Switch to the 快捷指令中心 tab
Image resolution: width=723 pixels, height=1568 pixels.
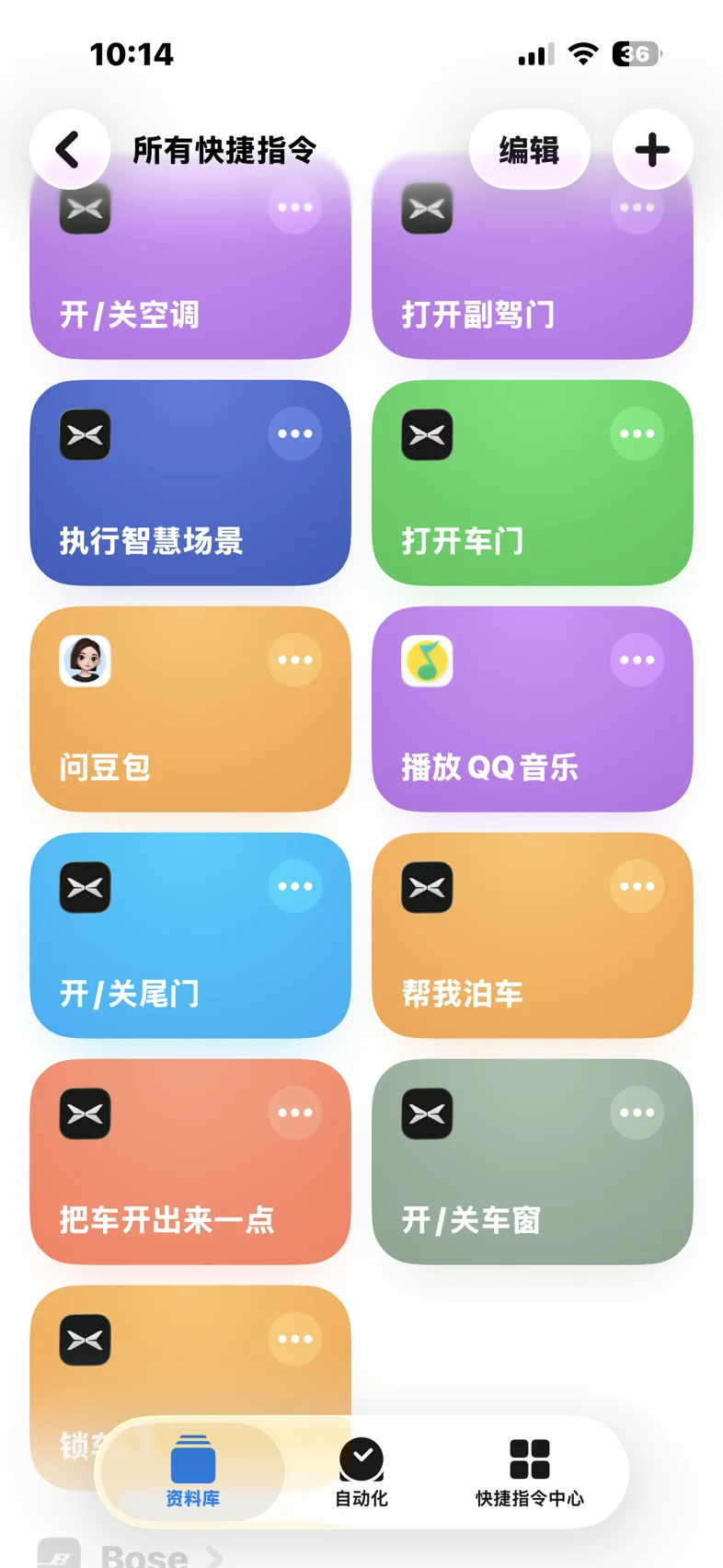(x=530, y=1472)
